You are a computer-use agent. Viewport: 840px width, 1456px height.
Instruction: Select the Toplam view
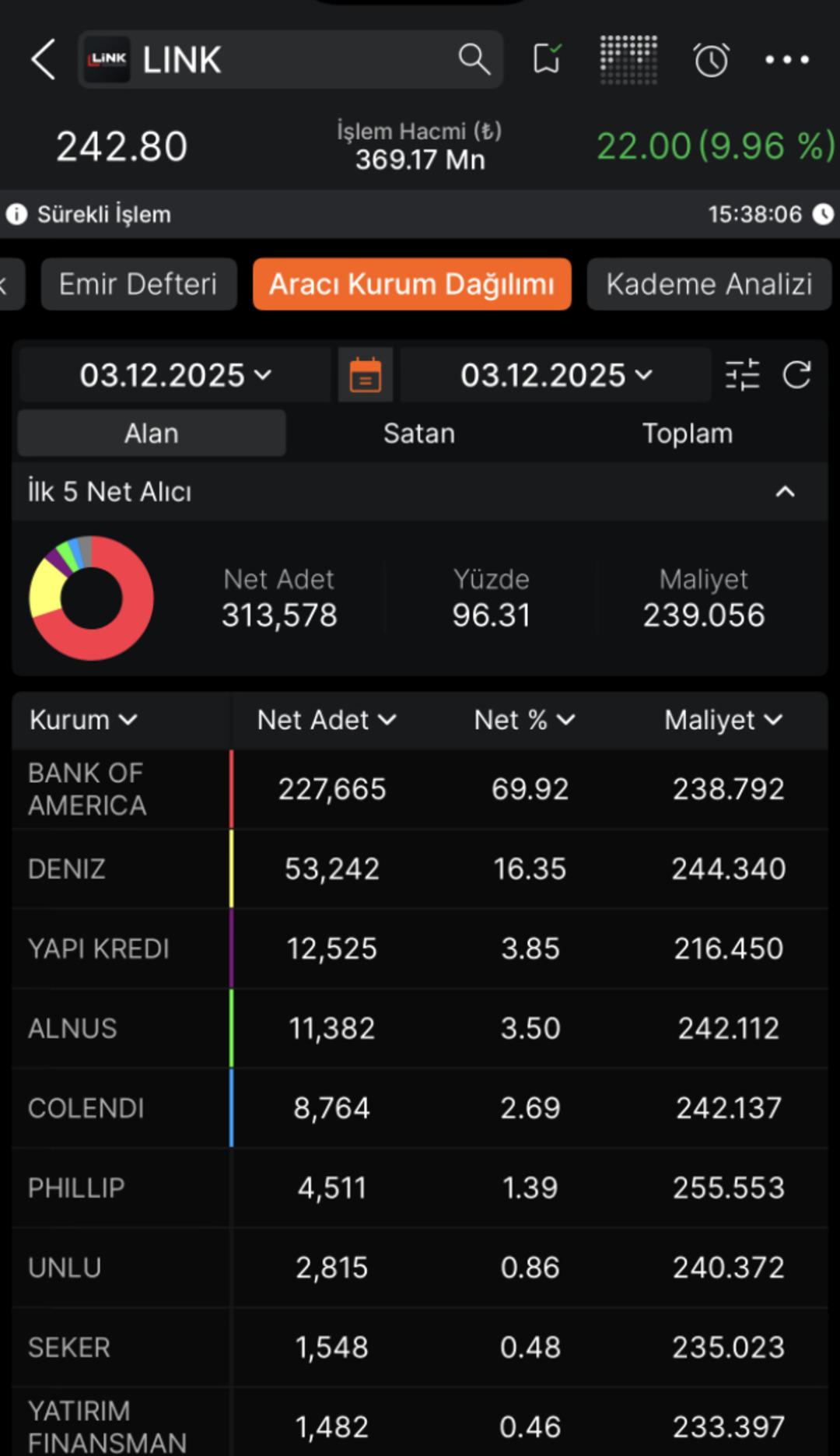(x=687, y=433)
